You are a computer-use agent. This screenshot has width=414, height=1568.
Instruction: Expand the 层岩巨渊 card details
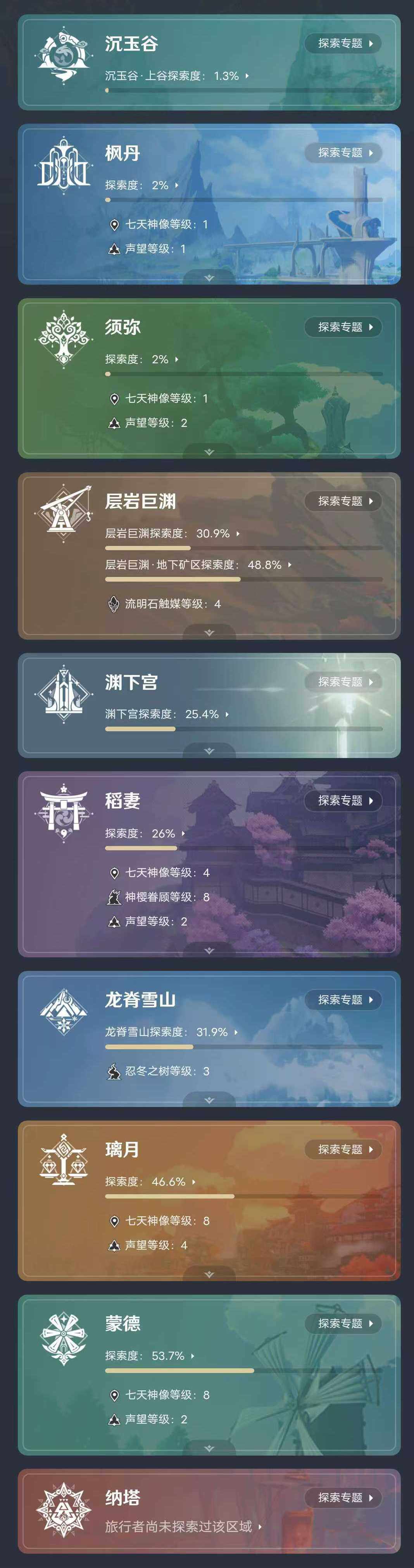(x=209, y=632)
